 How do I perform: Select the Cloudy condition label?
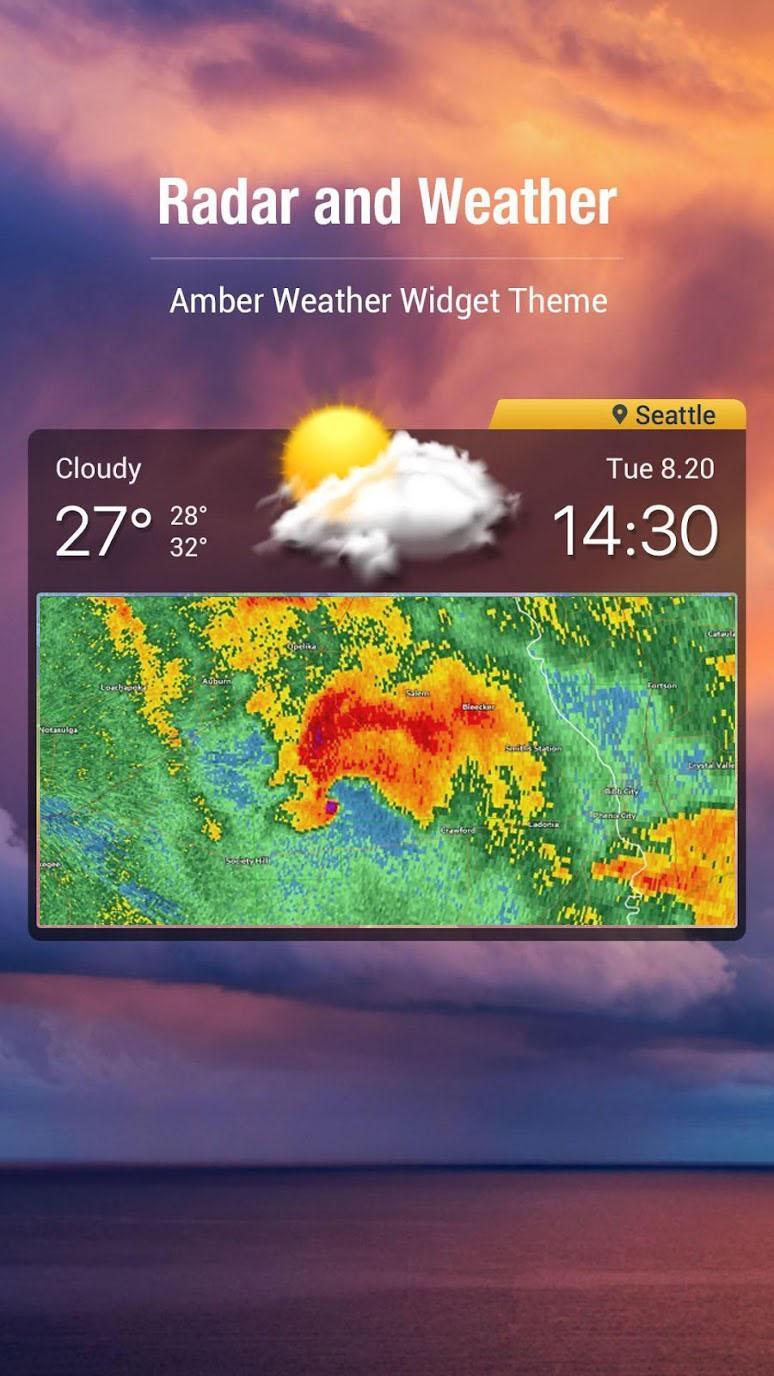pyautogui.click(x=99, y=468)
